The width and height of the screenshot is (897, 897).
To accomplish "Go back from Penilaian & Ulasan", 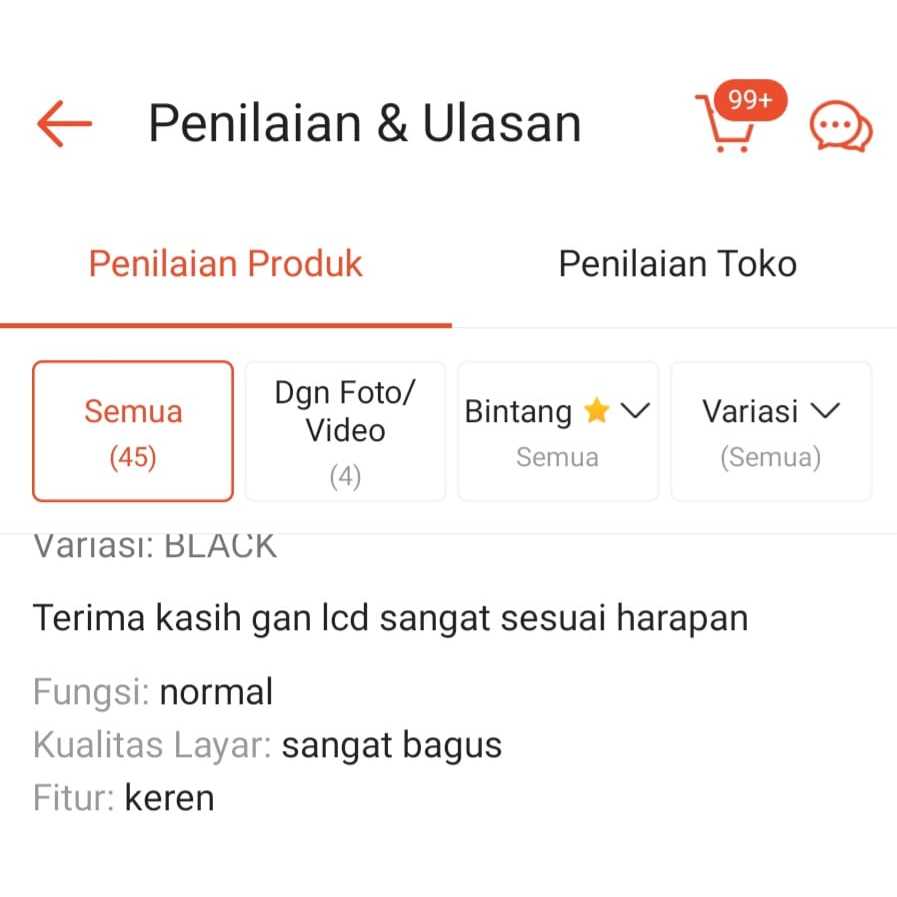I will coord(64,124).
